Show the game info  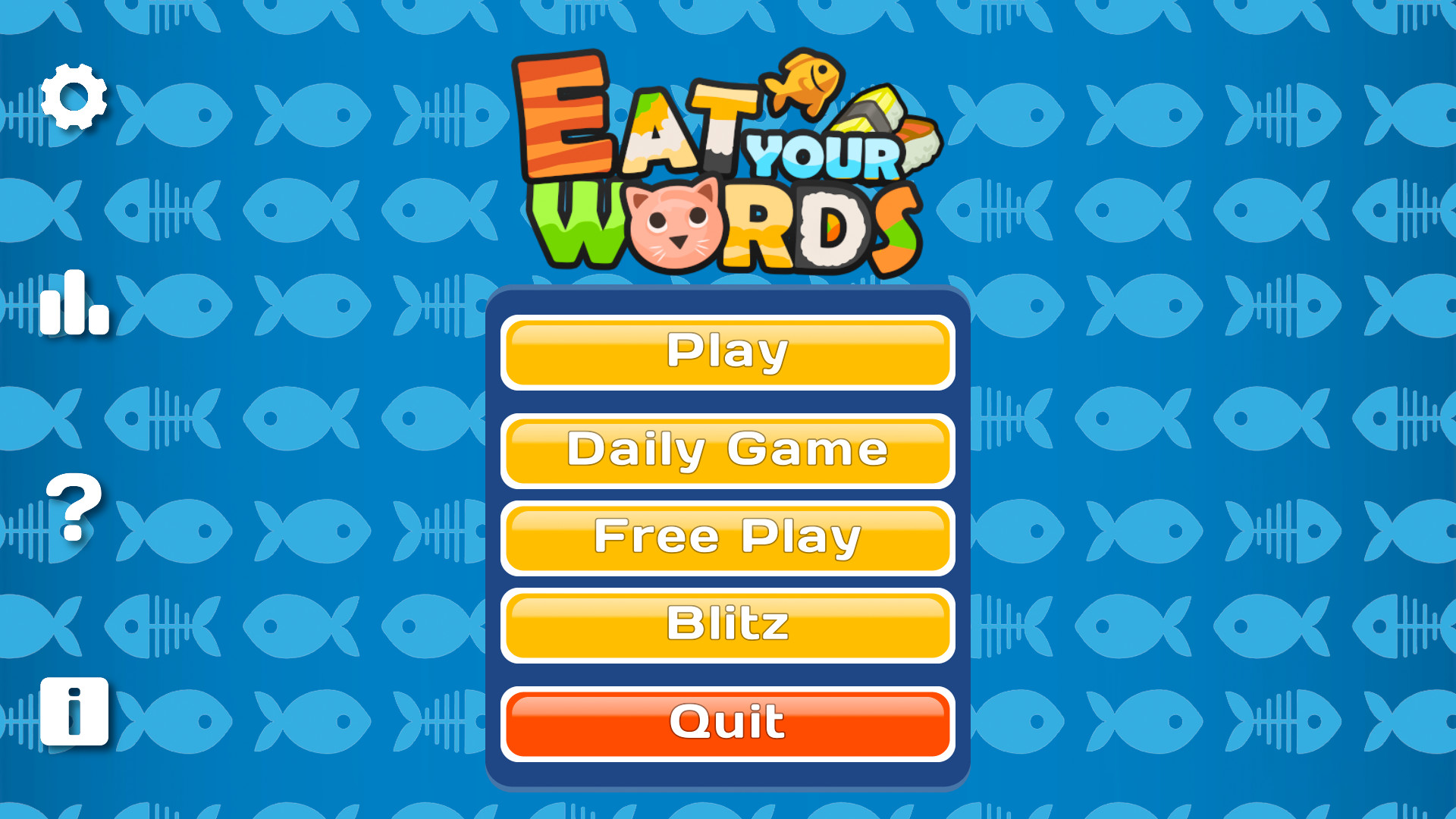(x=74, y=711)
